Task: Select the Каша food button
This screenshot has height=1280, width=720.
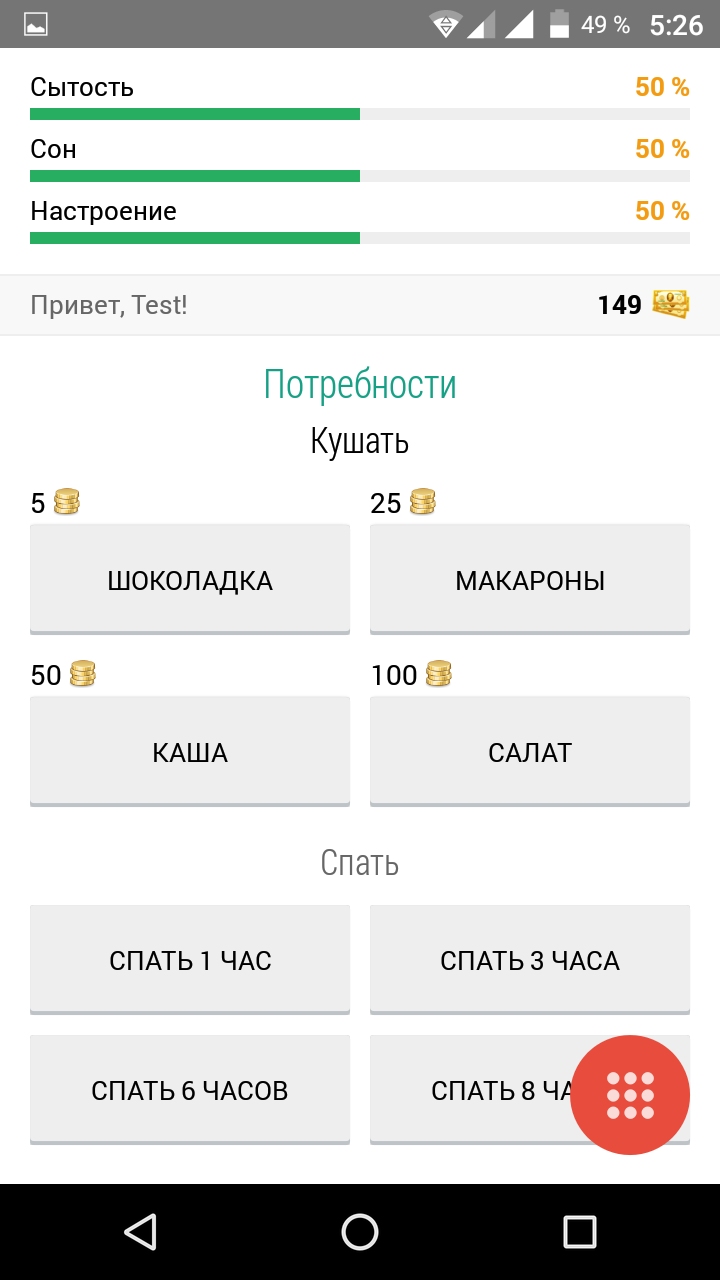Action: click(190, 752)
